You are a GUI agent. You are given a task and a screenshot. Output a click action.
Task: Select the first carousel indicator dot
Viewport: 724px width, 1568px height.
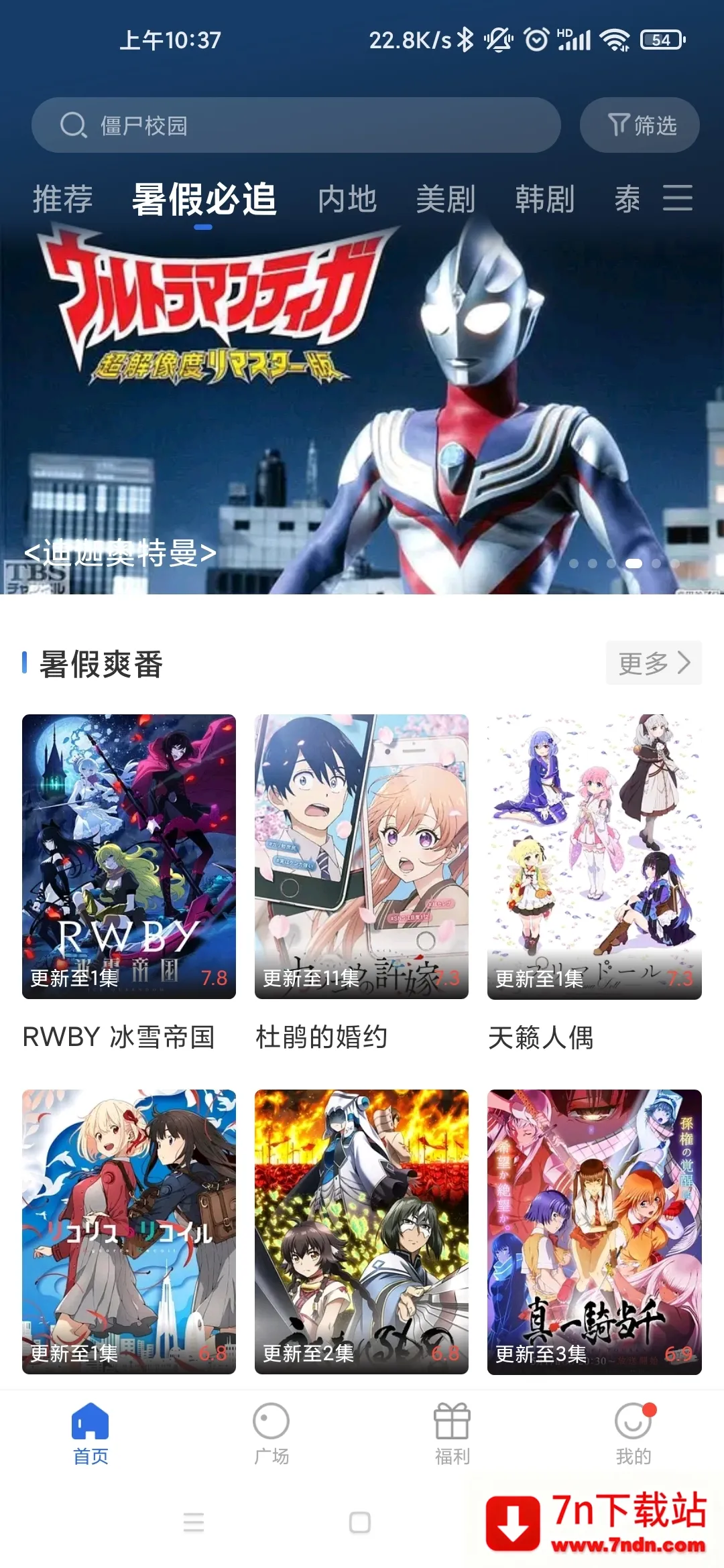[573, 565]
